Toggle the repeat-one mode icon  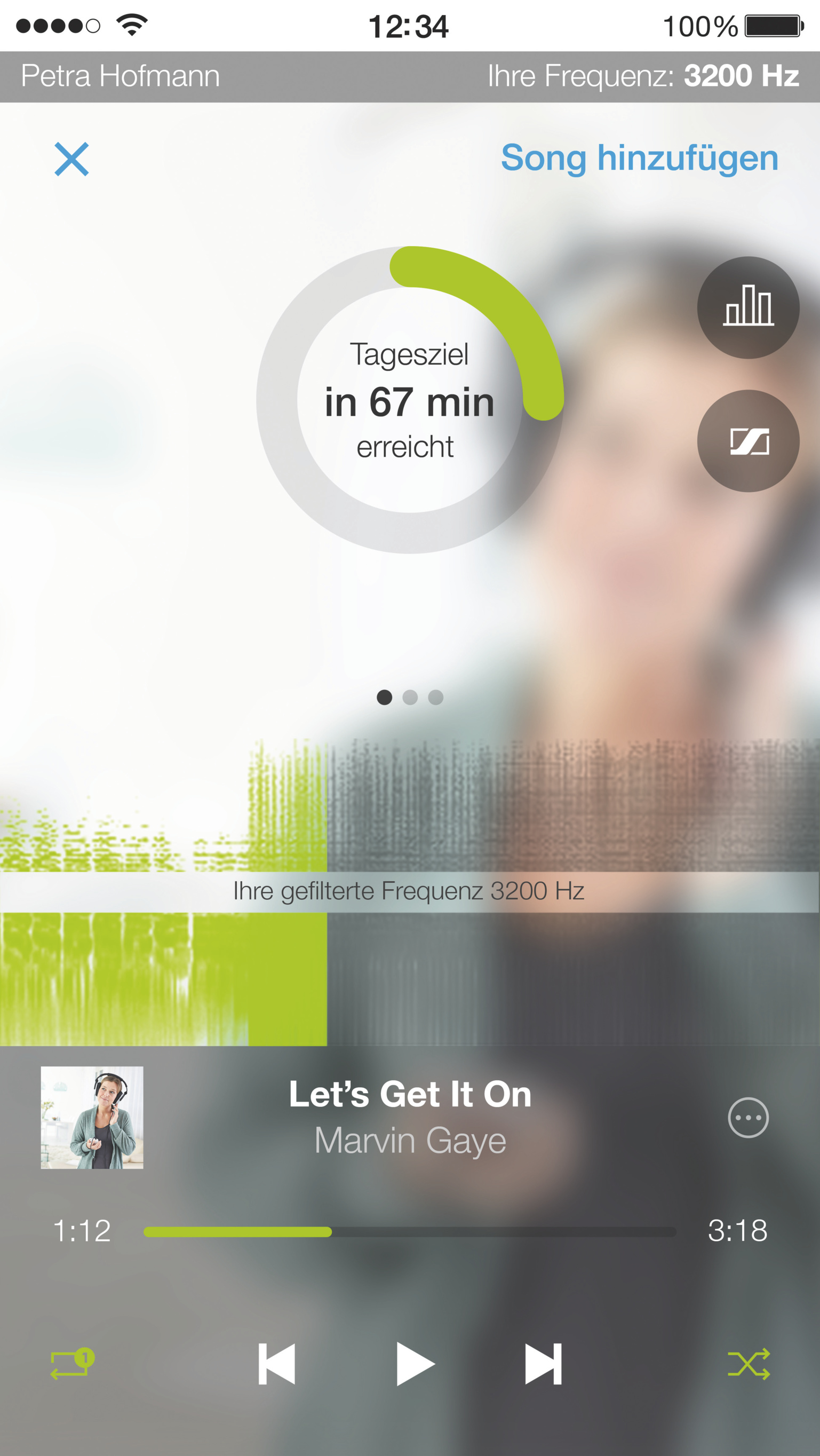72,1363
